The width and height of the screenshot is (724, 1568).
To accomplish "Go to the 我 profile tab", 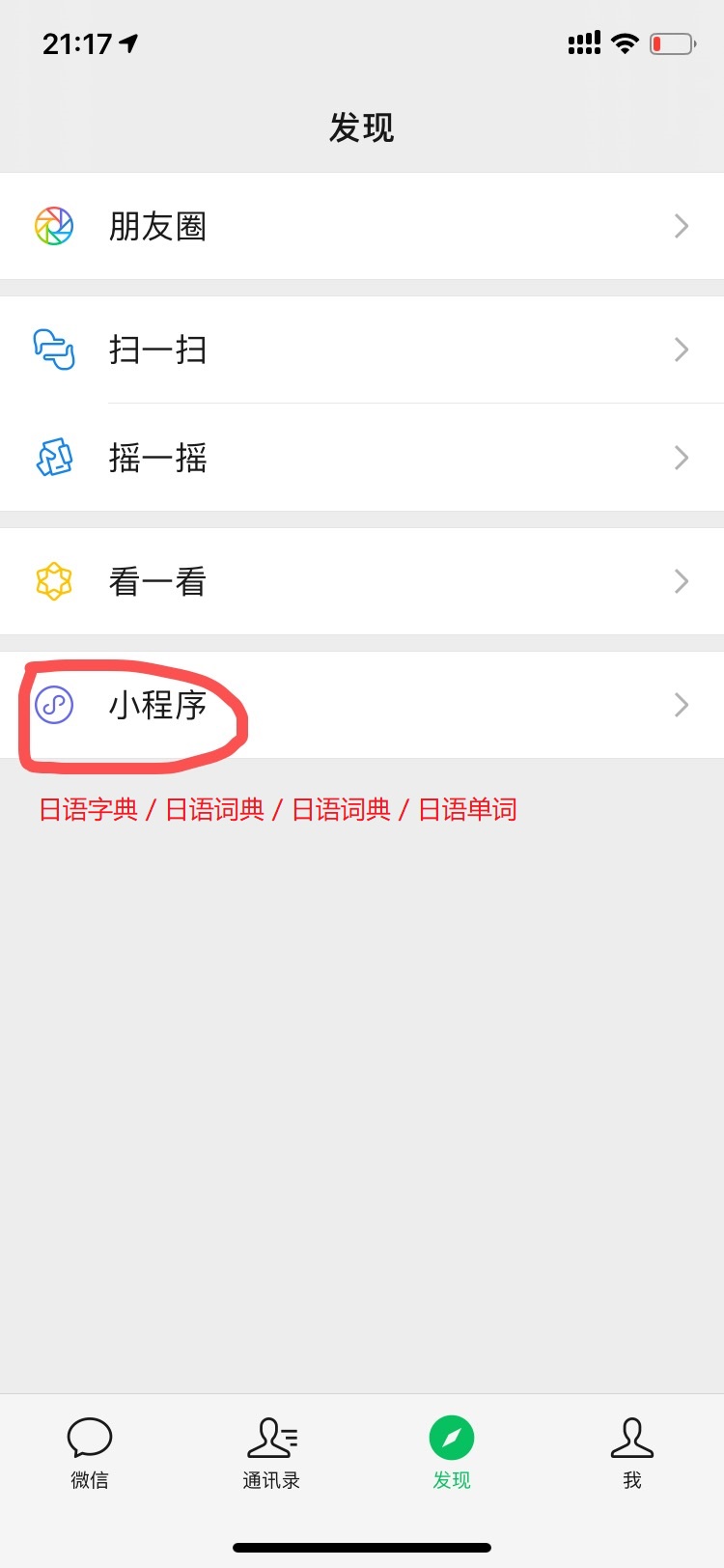I will (x=632, y=1452).
